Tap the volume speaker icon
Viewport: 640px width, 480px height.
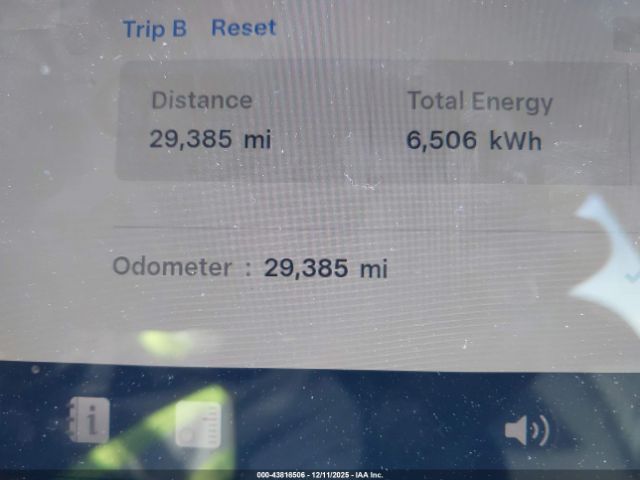tap(526, 431)
